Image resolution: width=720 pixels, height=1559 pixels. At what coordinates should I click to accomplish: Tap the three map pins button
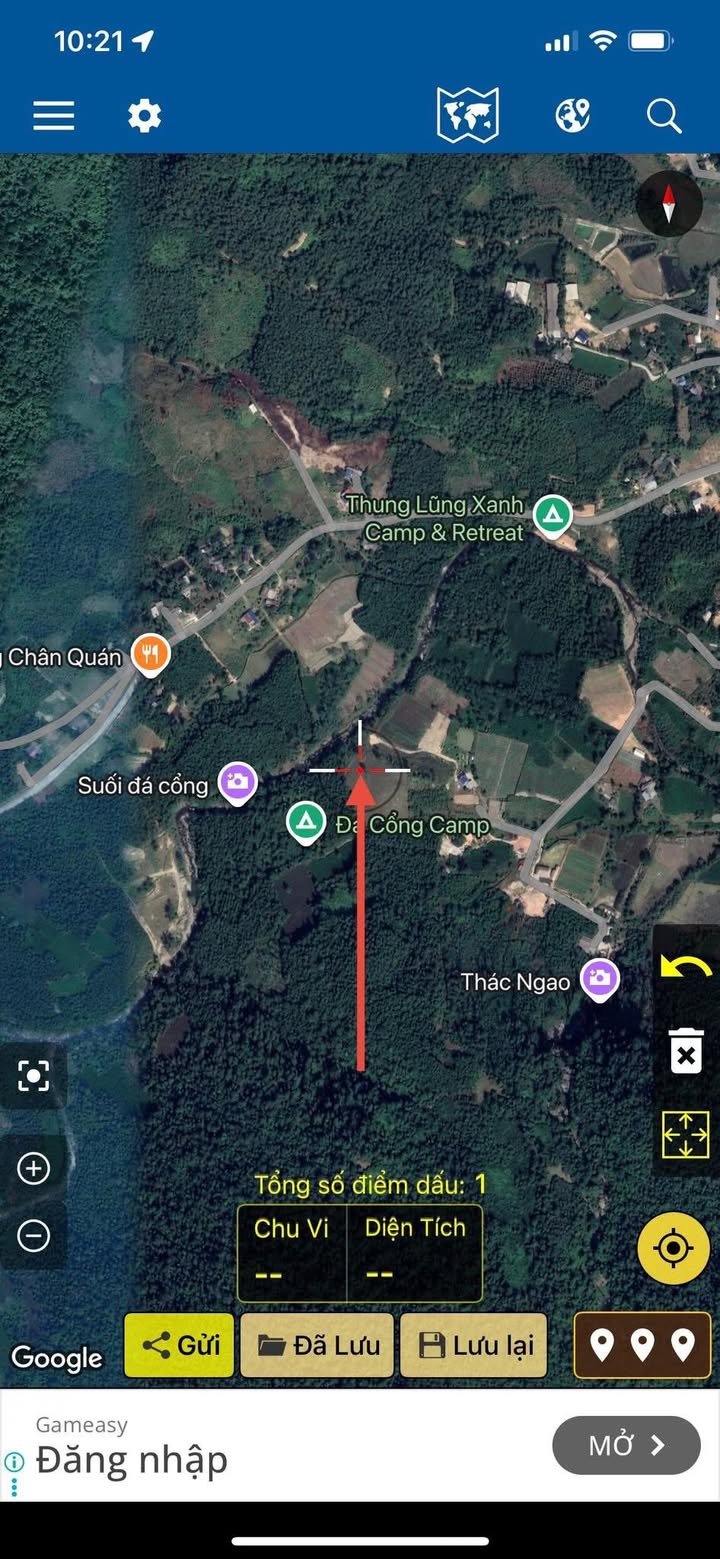(642, 1345)
